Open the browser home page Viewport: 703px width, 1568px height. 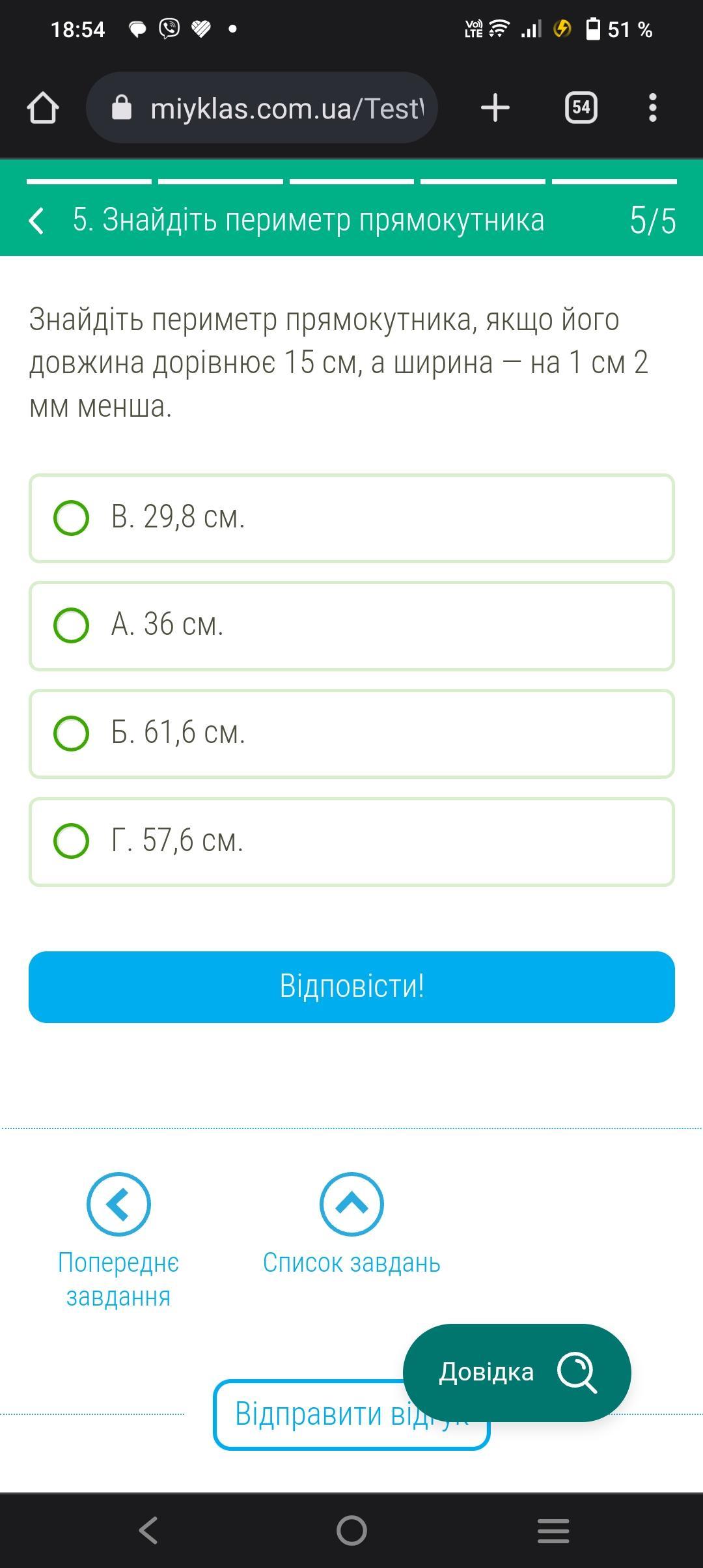(x=43, y=107)
